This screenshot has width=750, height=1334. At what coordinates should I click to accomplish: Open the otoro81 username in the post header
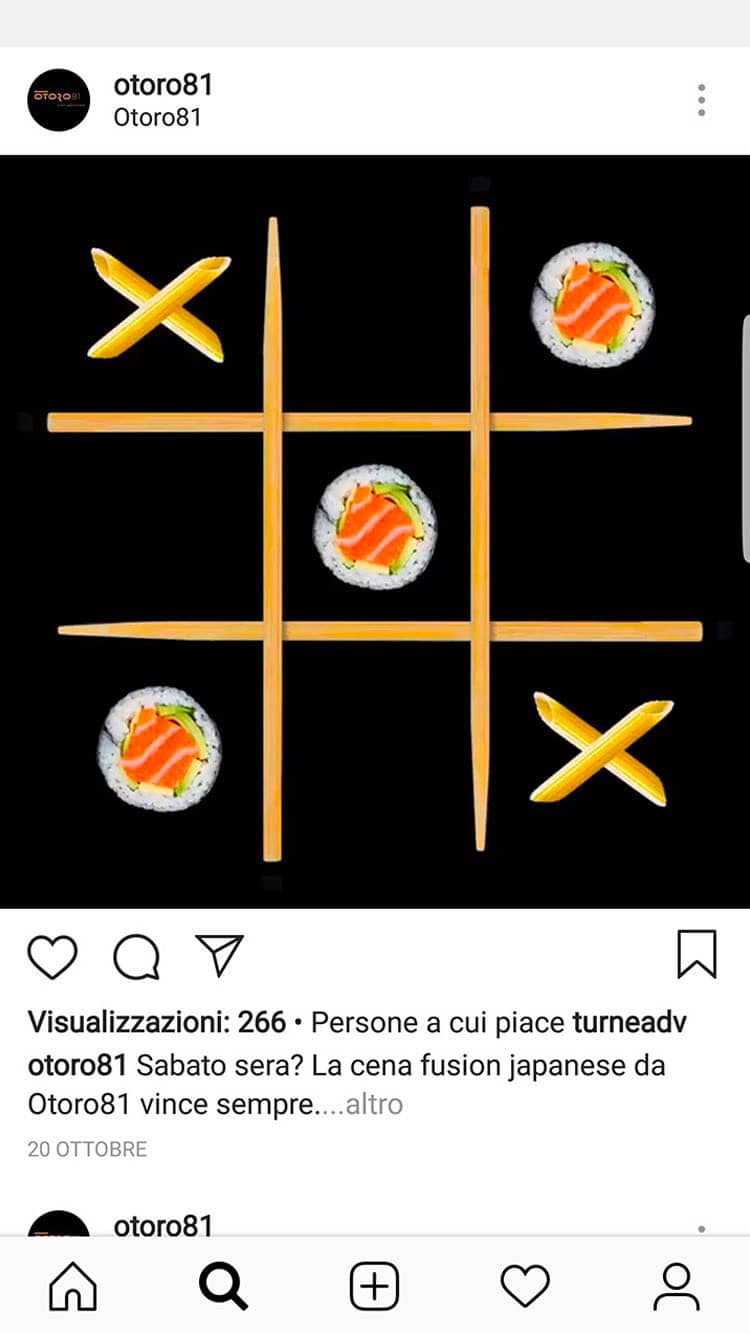pos(163,85)
